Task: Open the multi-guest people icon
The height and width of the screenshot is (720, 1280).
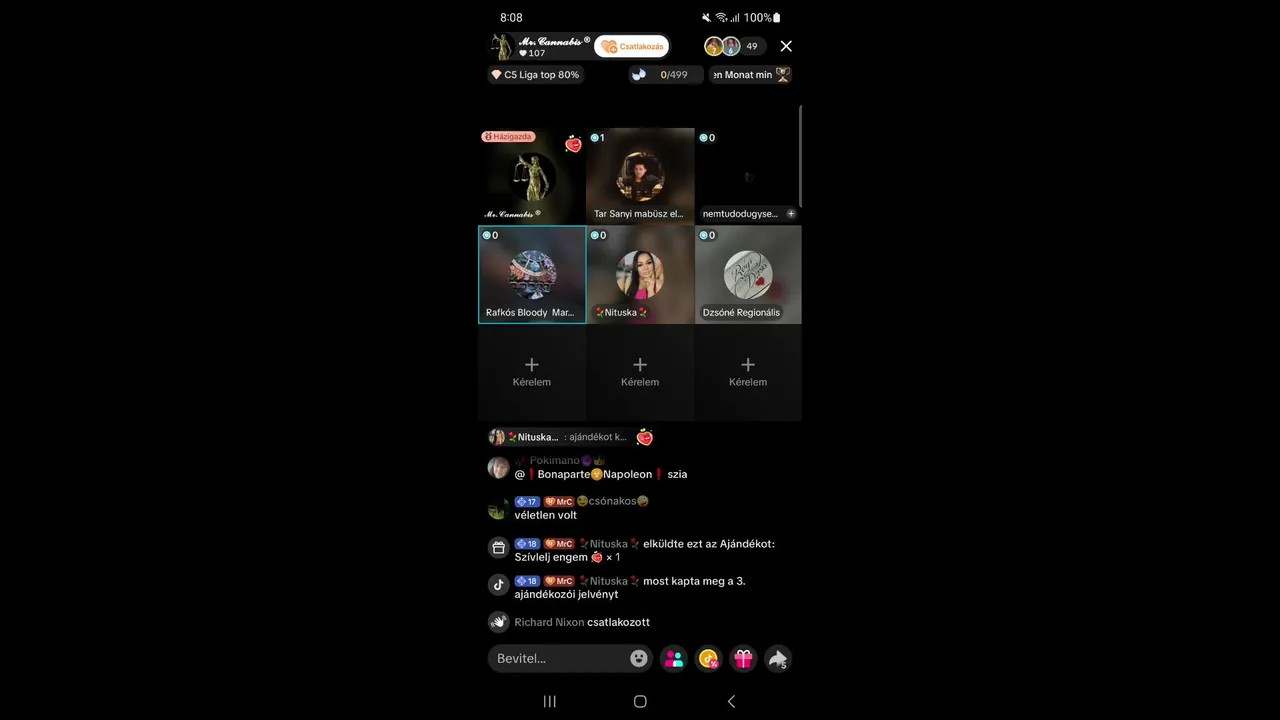Action: (x=674, y=658)
